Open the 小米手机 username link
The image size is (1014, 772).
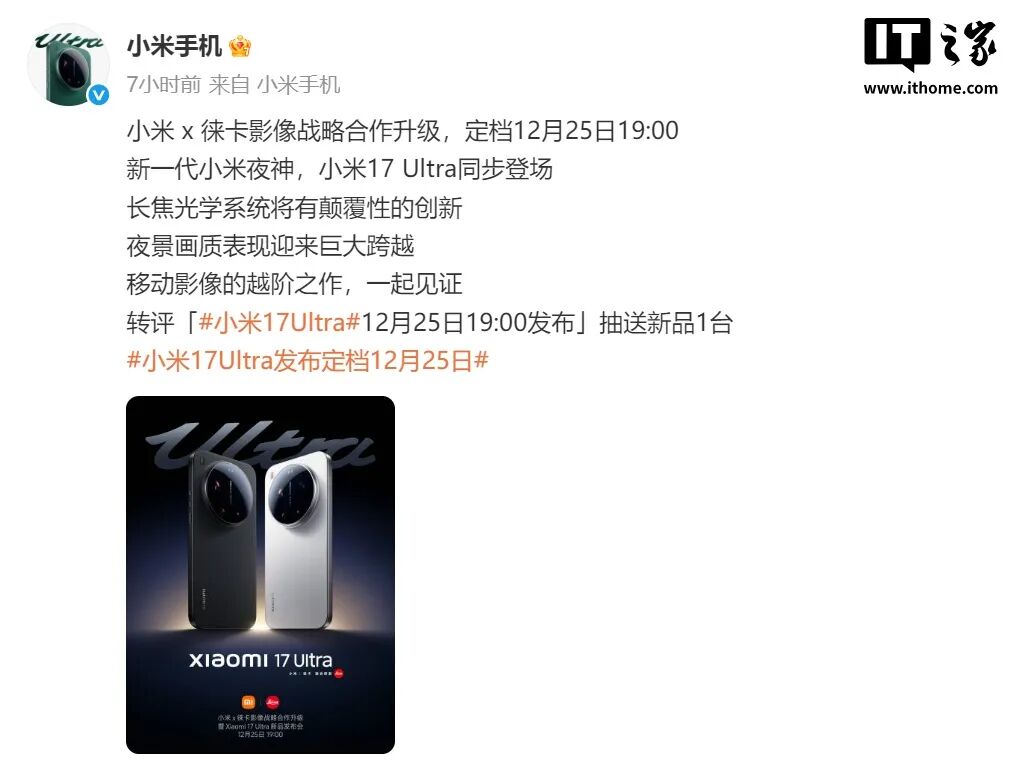pyautogui.click(x=174, y=46)
